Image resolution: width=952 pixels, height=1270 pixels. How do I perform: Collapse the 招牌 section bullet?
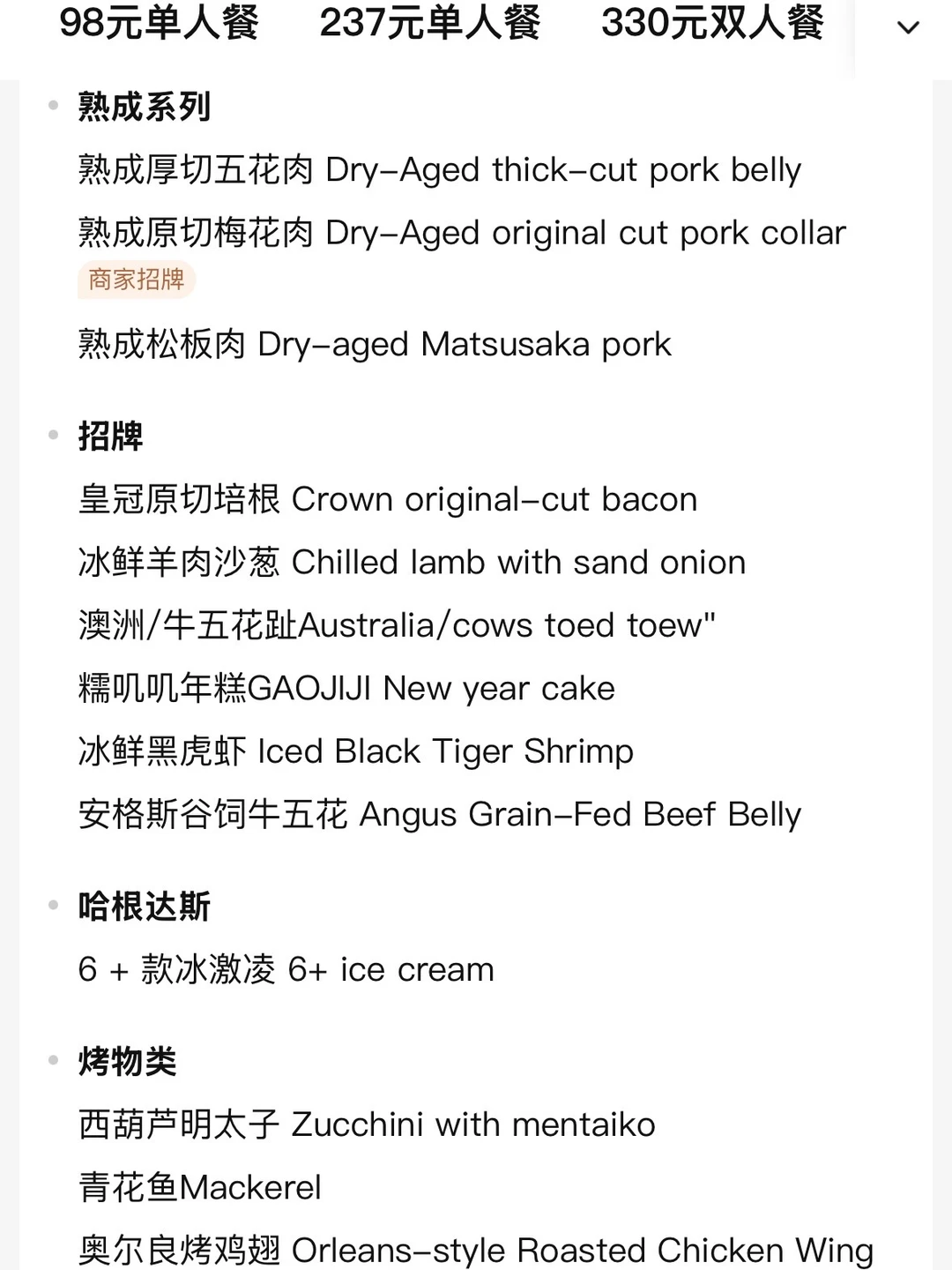(x=52, y=436)
